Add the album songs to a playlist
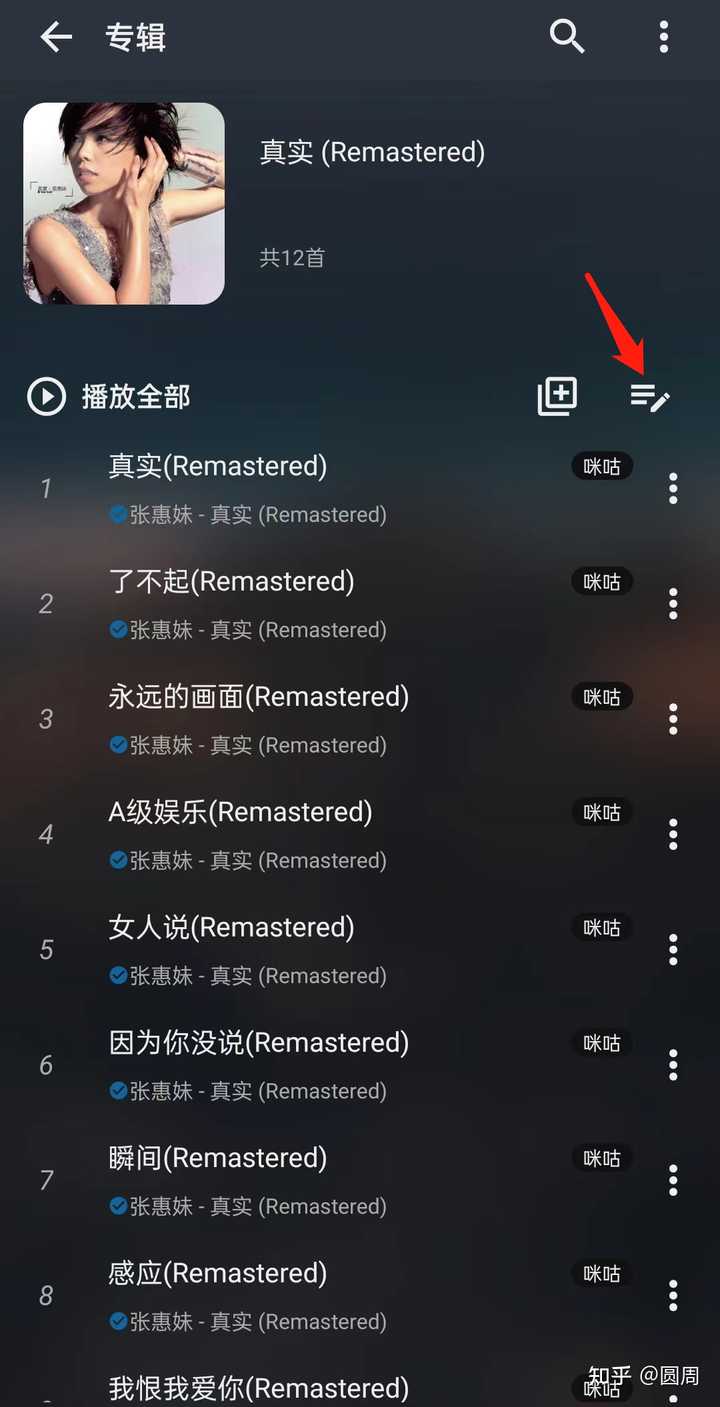Screen dimensions: 720x1407 (x=557, y=397)
